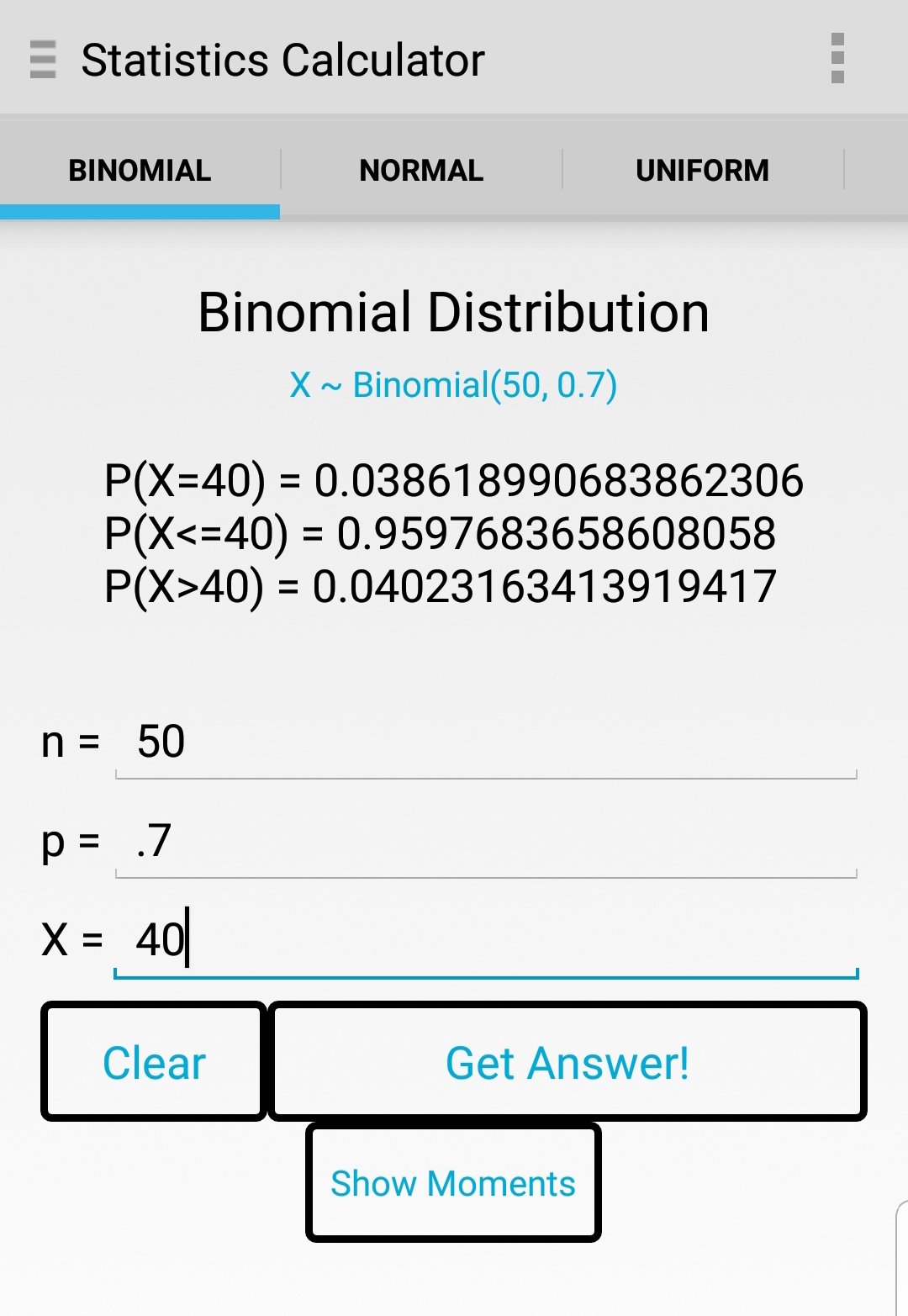Image resolution: width=908 pixels, height=1316 pixels.
Task: Clear all entered values
Action: point(154,1062)
